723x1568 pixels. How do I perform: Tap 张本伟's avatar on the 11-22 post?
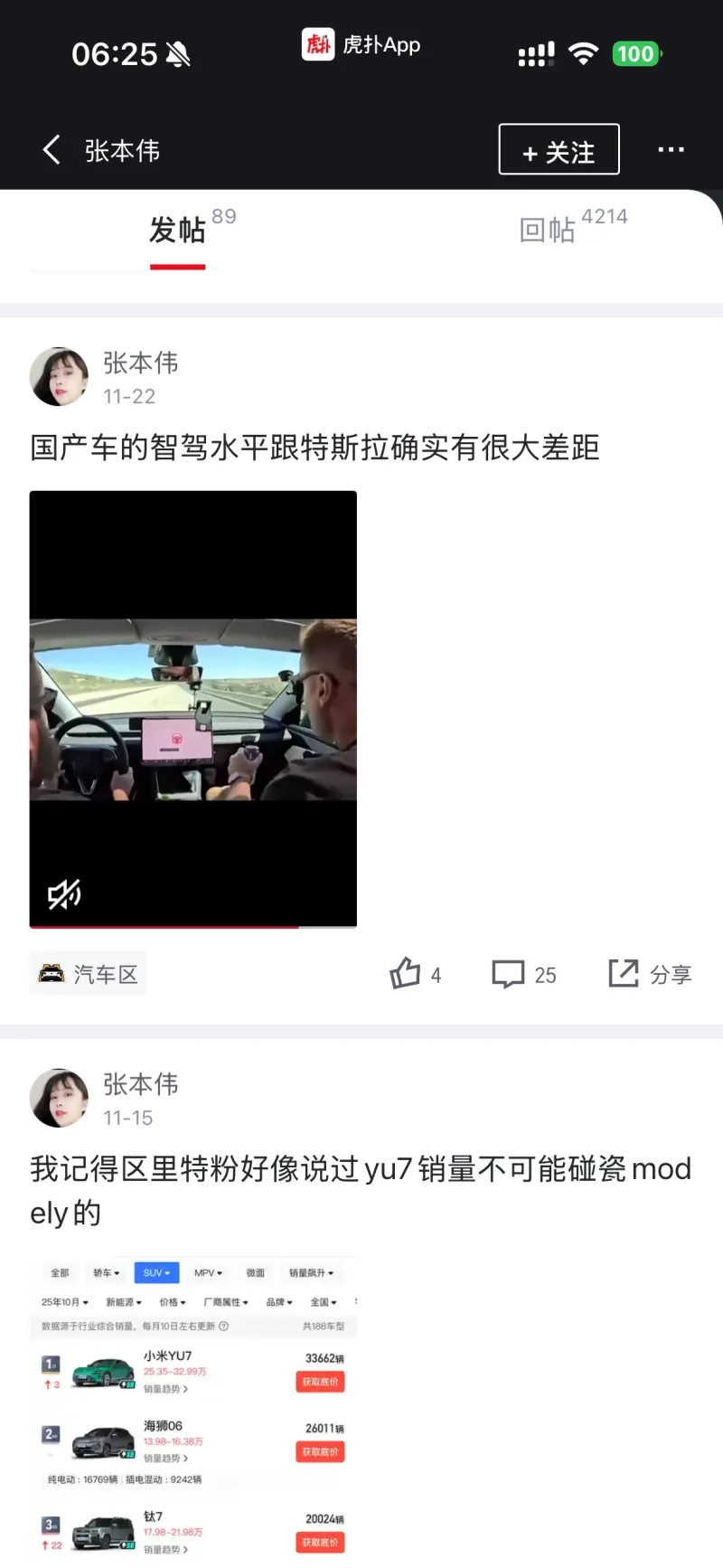coord(60,377)
